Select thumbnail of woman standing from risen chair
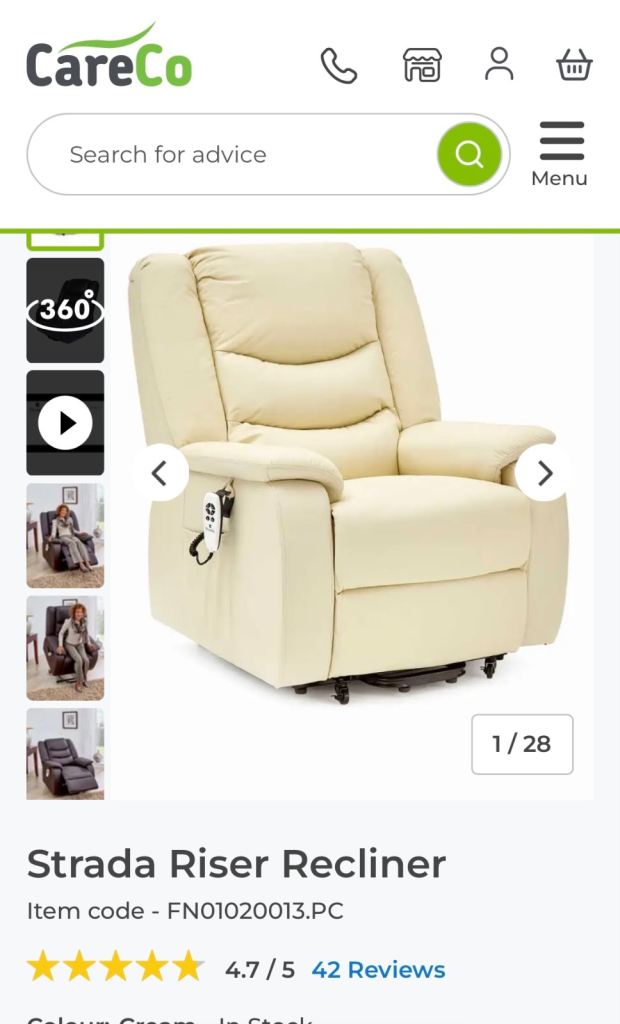620x1024 pixels. click(x=65, y=648)
